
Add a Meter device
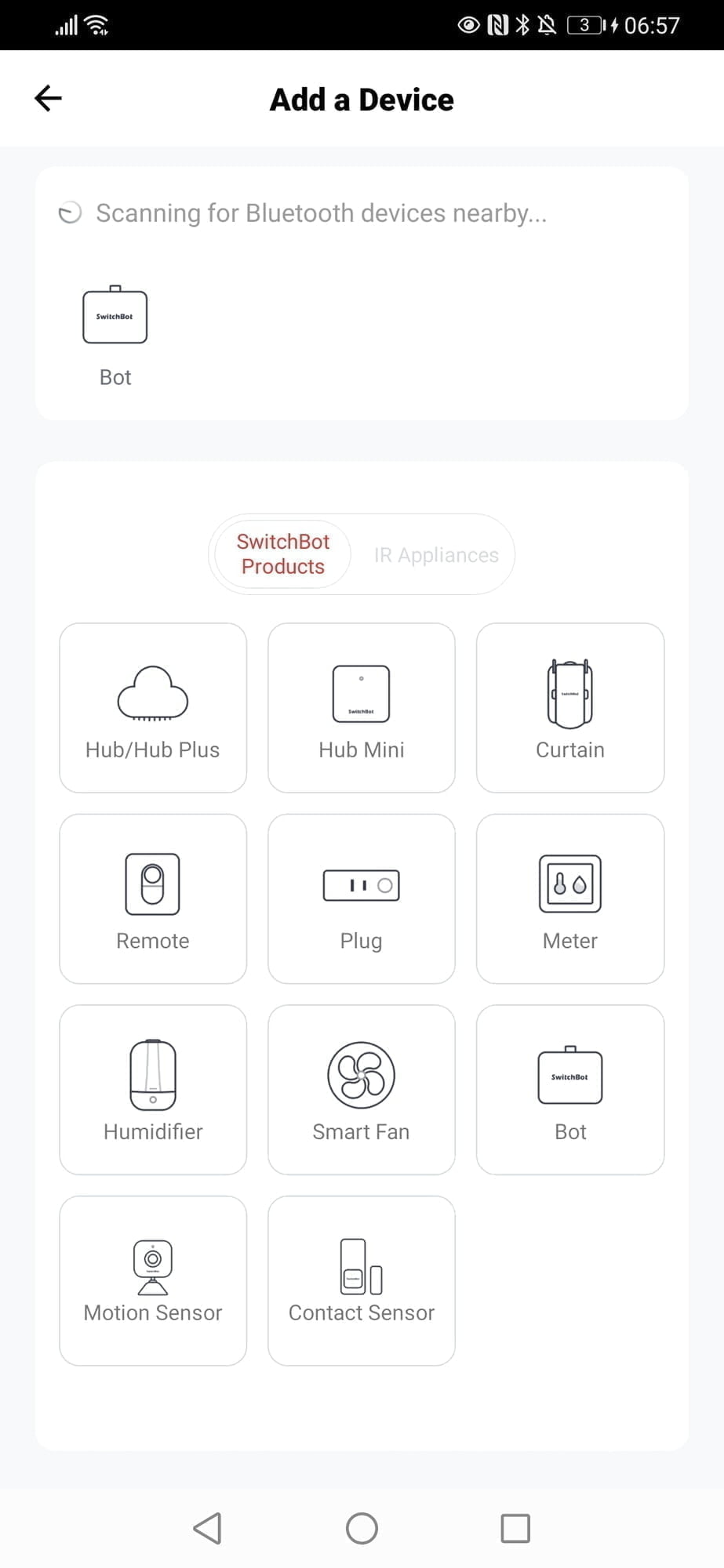(x=570, y=898)
